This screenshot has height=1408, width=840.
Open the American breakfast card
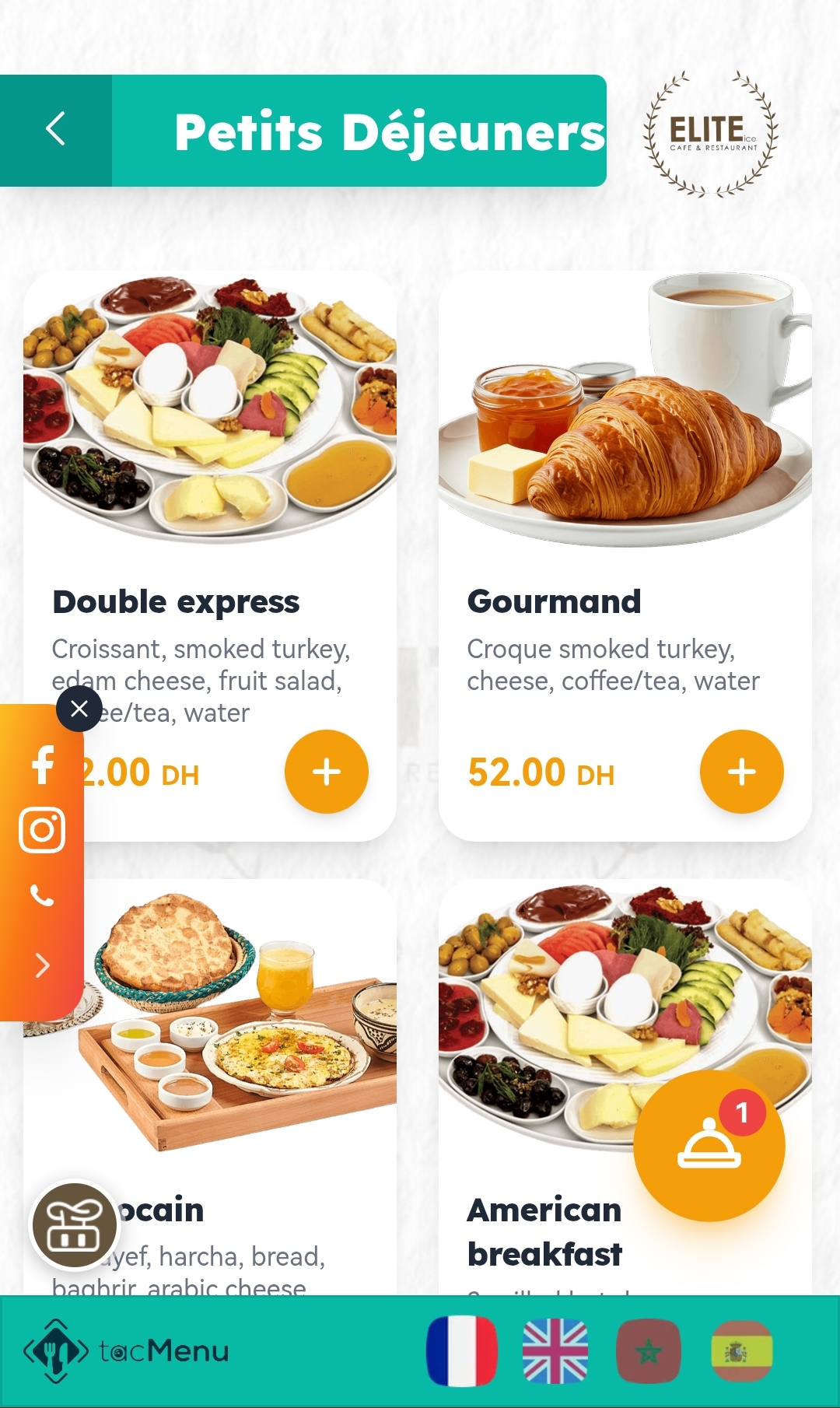click(544, 1011)
